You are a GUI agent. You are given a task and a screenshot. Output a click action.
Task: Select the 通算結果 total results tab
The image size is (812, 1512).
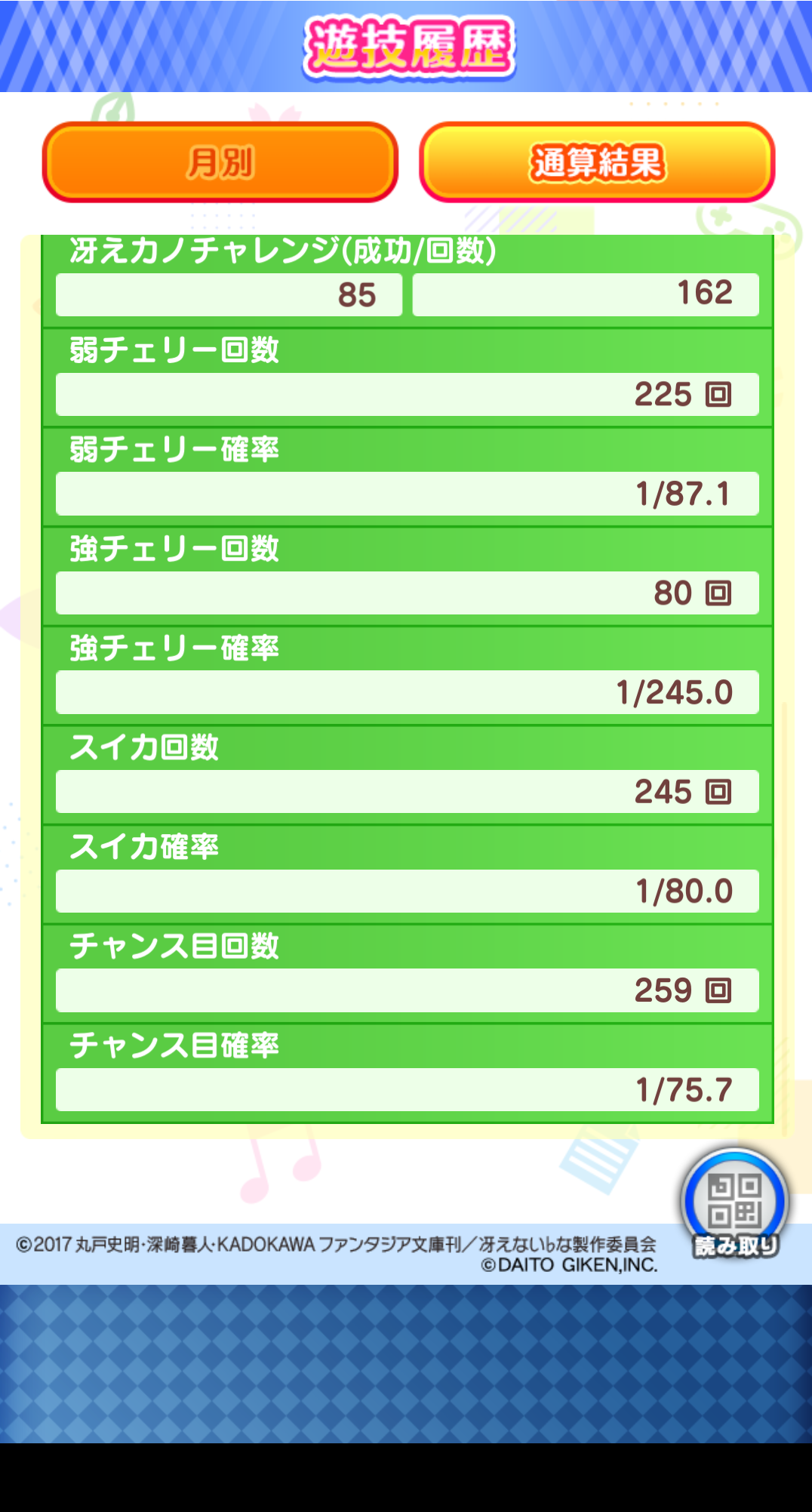click(x=597, y=162)
